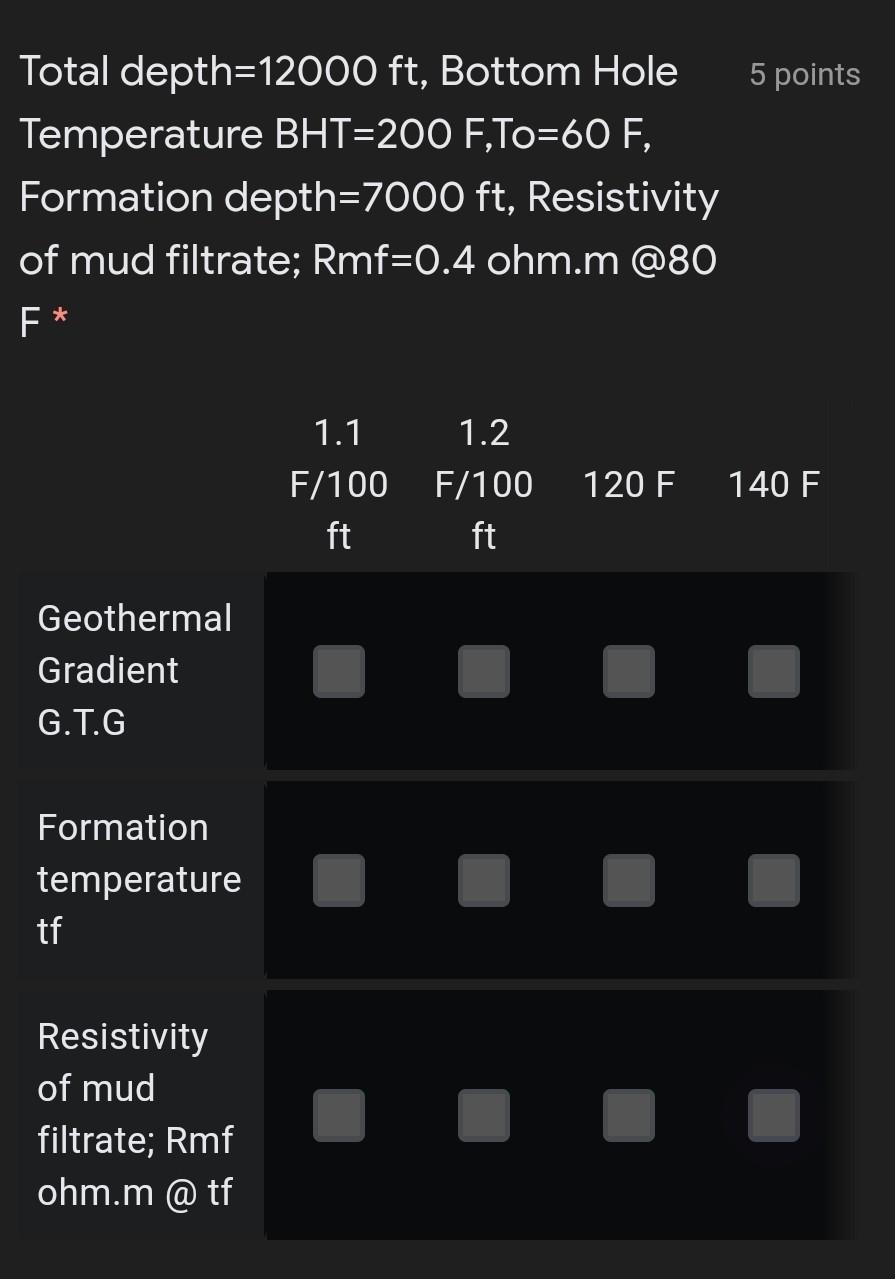Tick 1.2 F/100 ft for Formation temperature
The width and height of the screenshot is (895, 1279).
point(484,880)
